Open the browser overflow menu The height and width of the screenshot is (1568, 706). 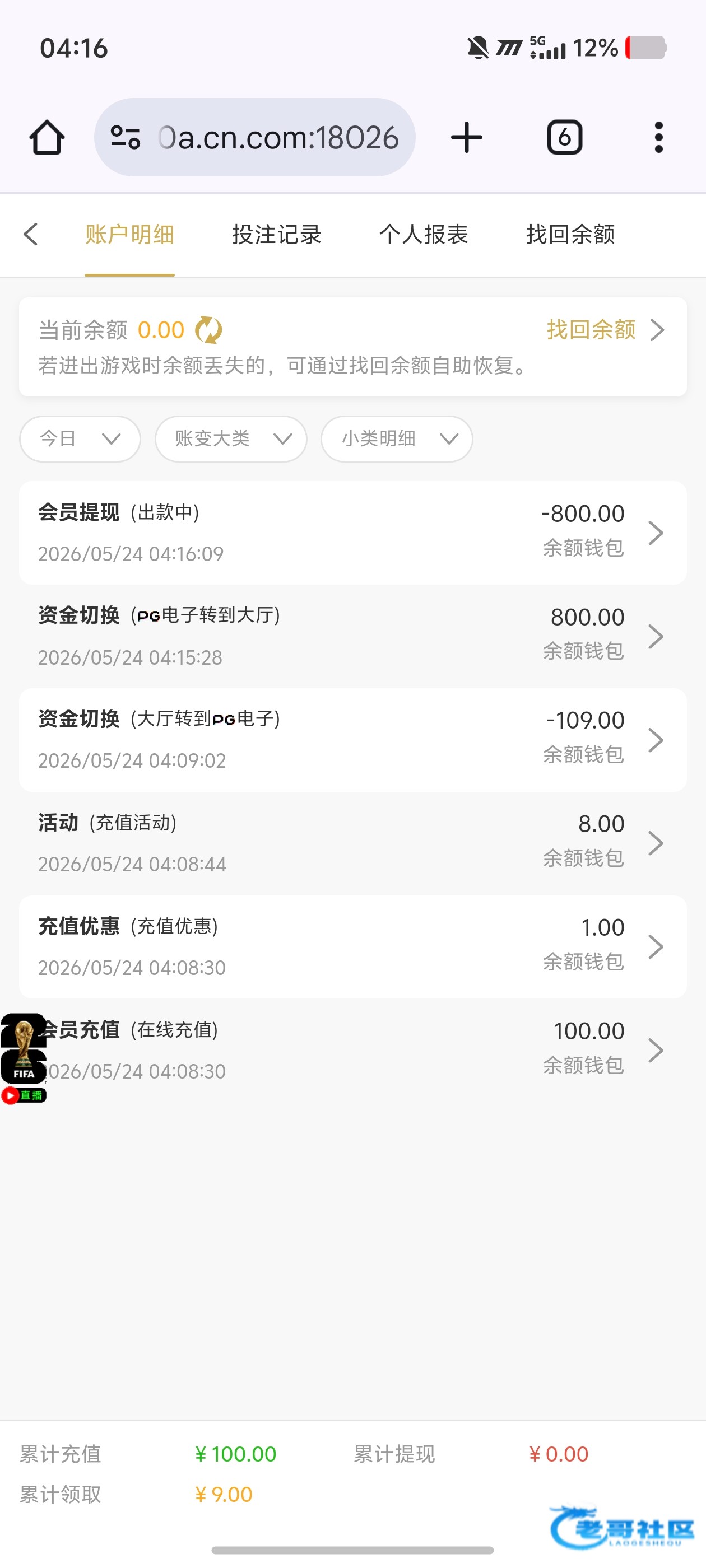tap(658, 138)
